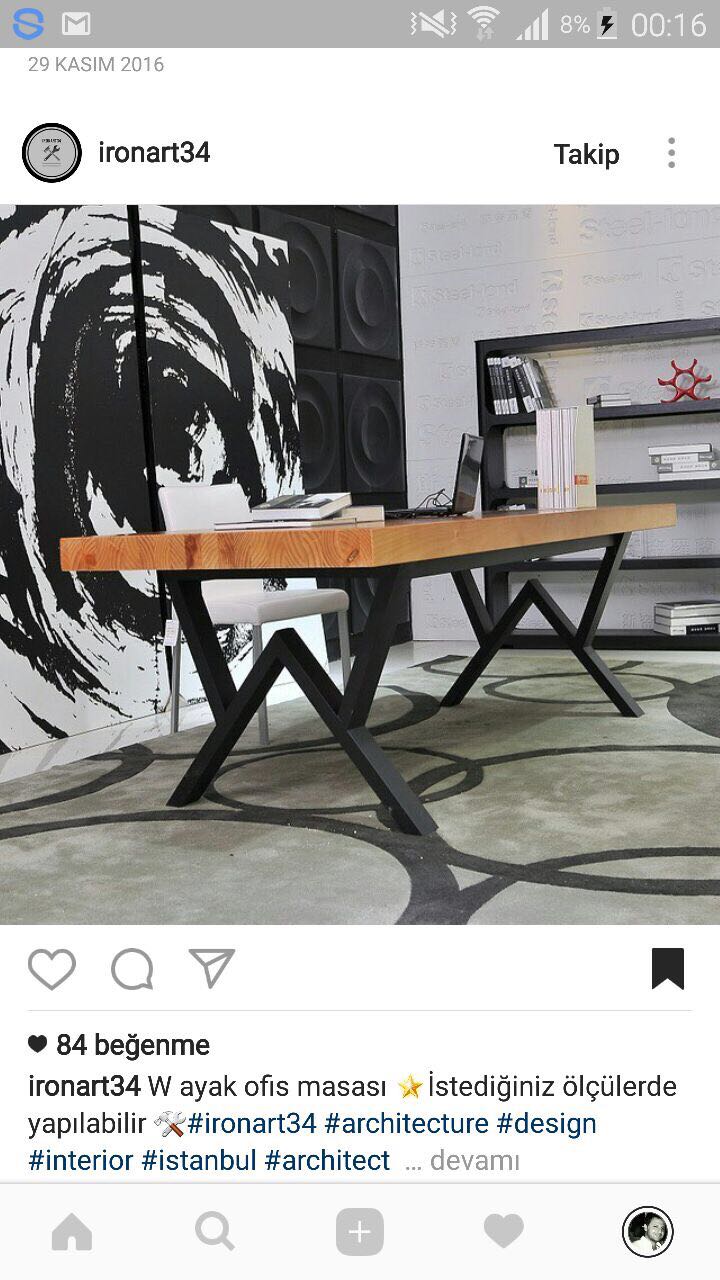The width and height of the screenshot is (720, 1280).
Task: Go to the Home feed tab
Action: pyautogui.click(x=72, y=1232)
